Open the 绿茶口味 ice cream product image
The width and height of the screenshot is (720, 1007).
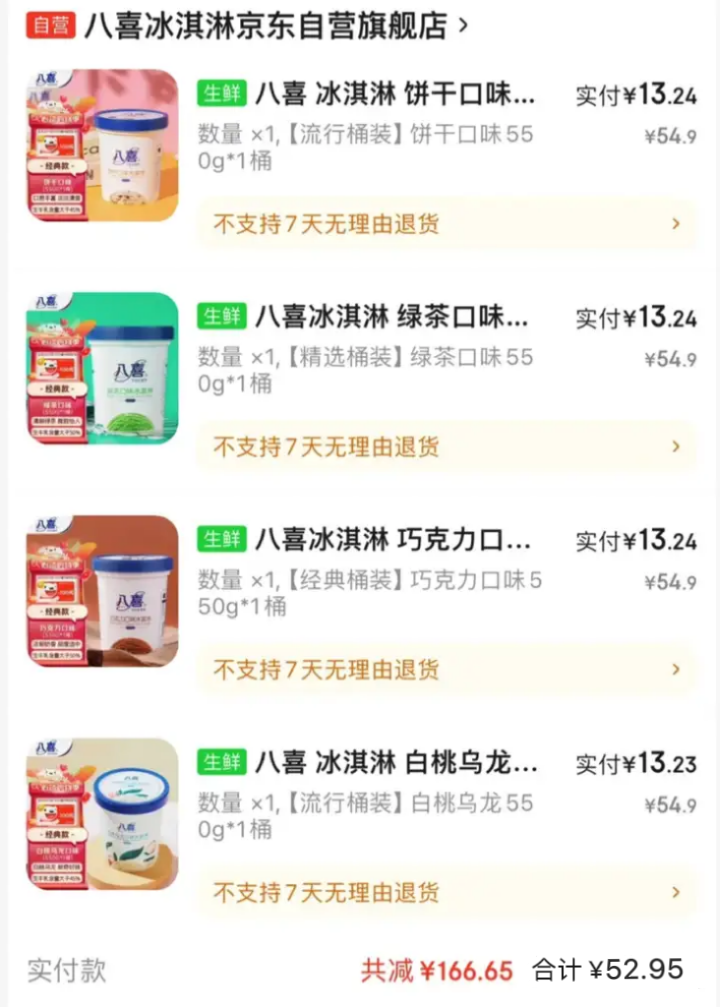tap(102, 368)
